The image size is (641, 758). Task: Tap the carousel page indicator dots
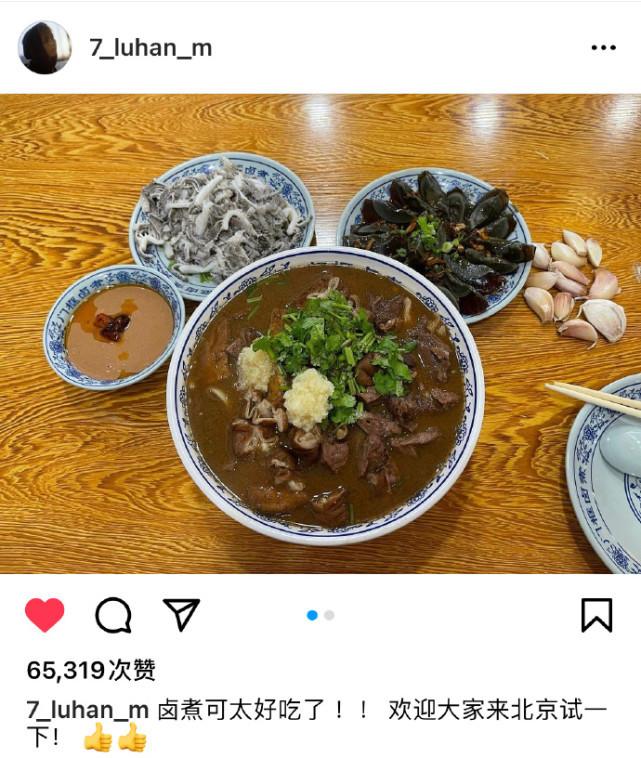[320, 615]
